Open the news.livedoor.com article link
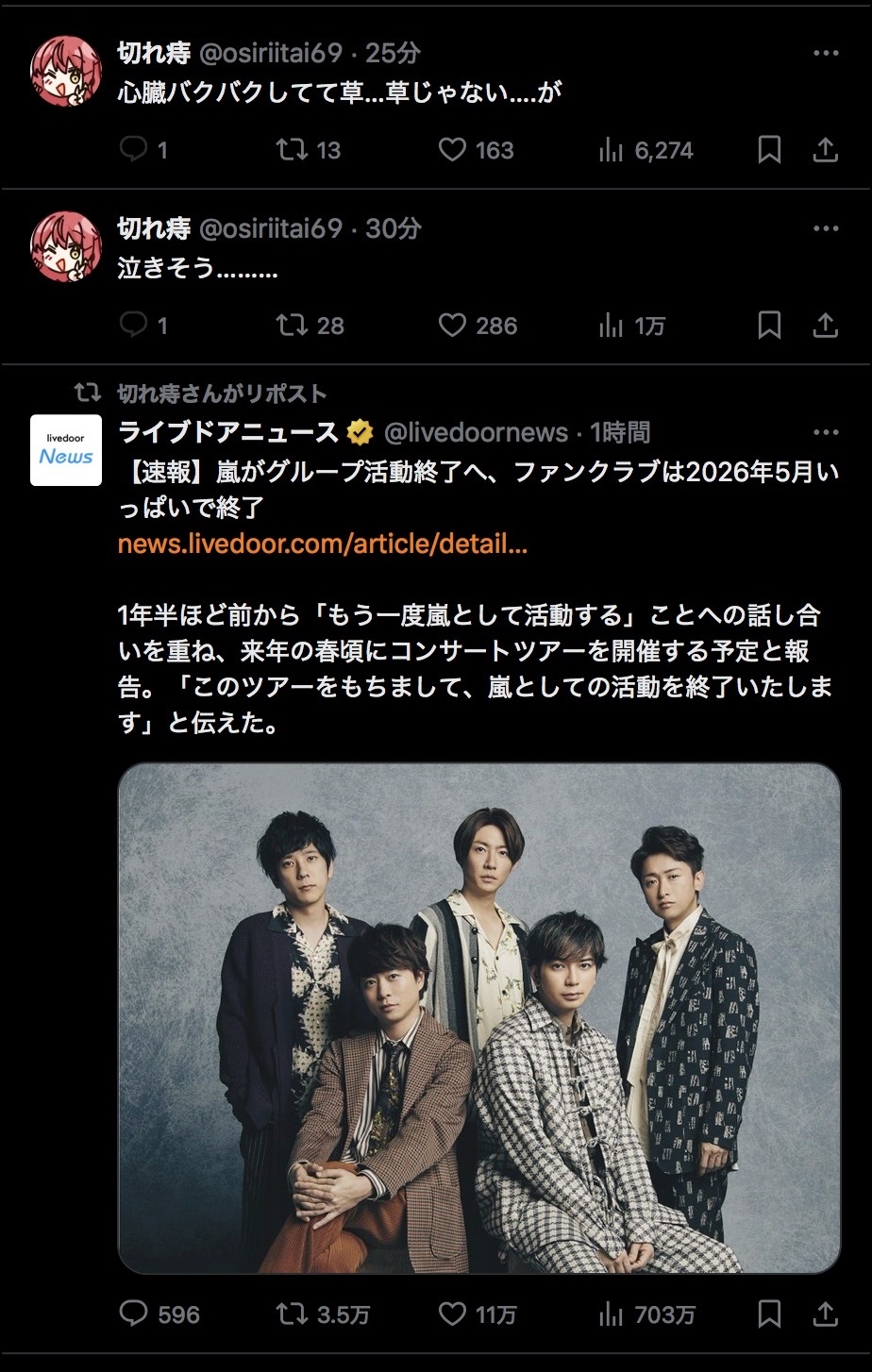872x1372 pixels. tap(322, 544)
